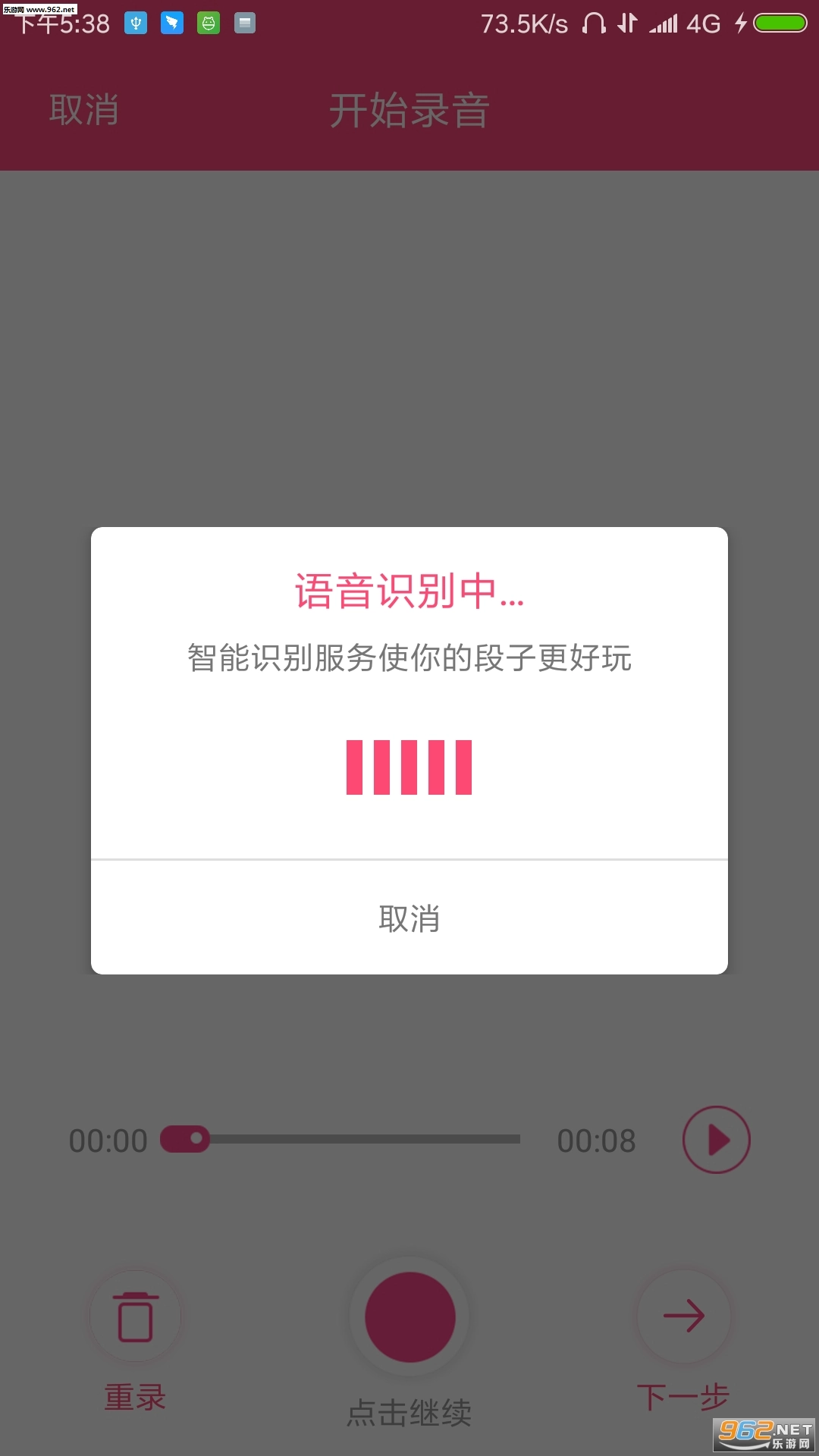The image size is (819, 1456).
Task: Click the headphone icon in status bar
Action: [x=595, y=24]
